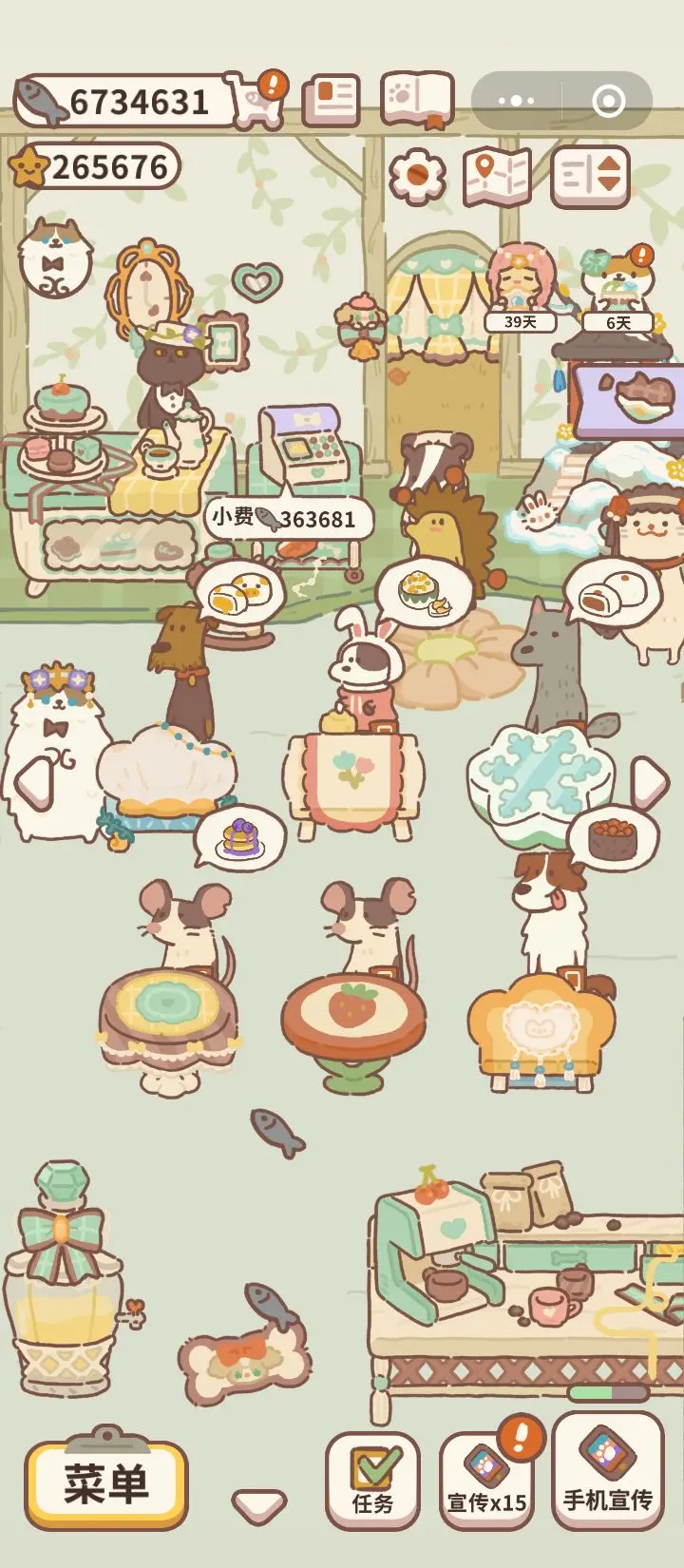Collect the 小费 363681 tips
The height and width of the screenshot is (1568, 684).
(x=289, y=519)
